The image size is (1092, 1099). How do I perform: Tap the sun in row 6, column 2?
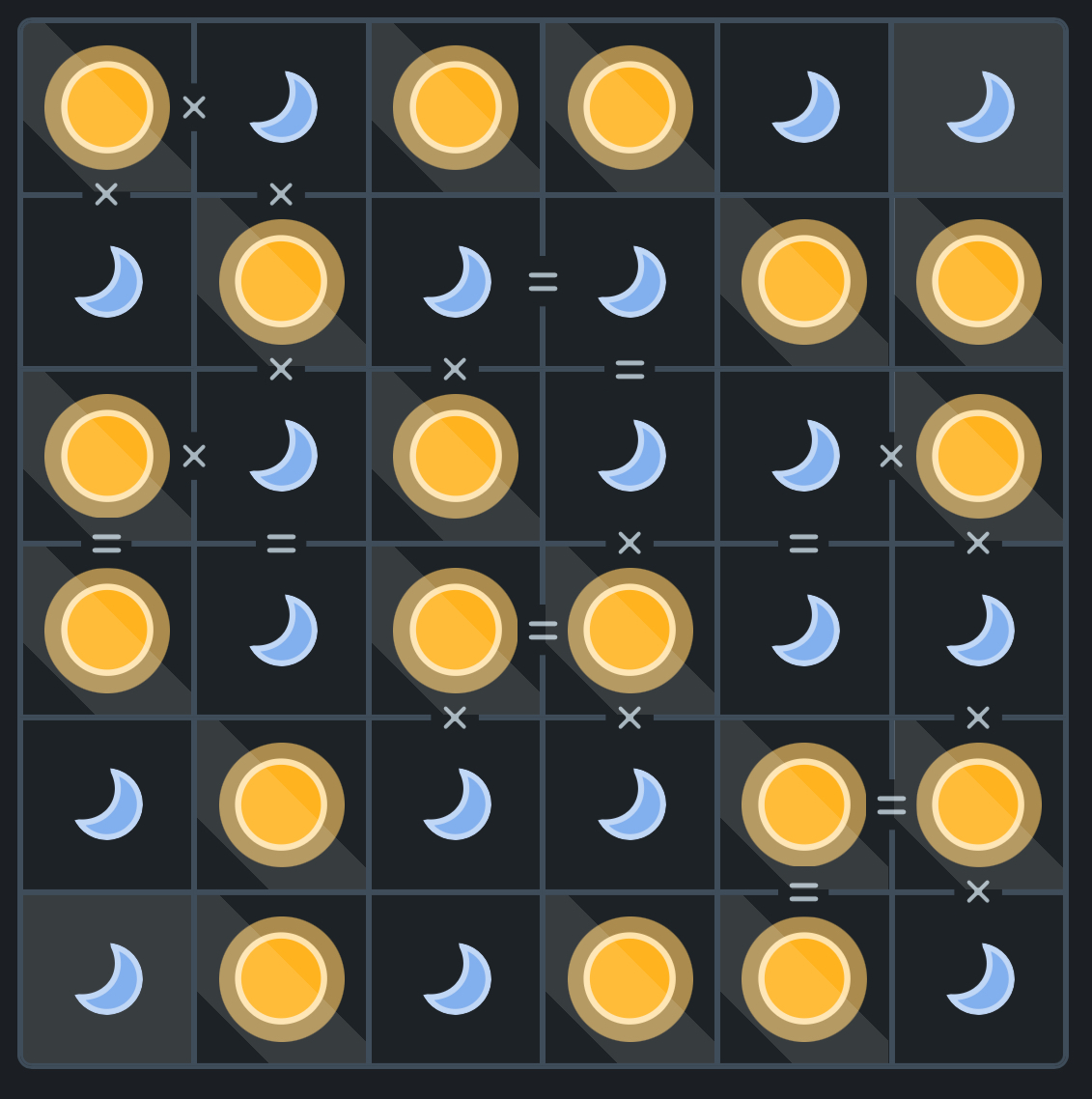click(282, 979)
